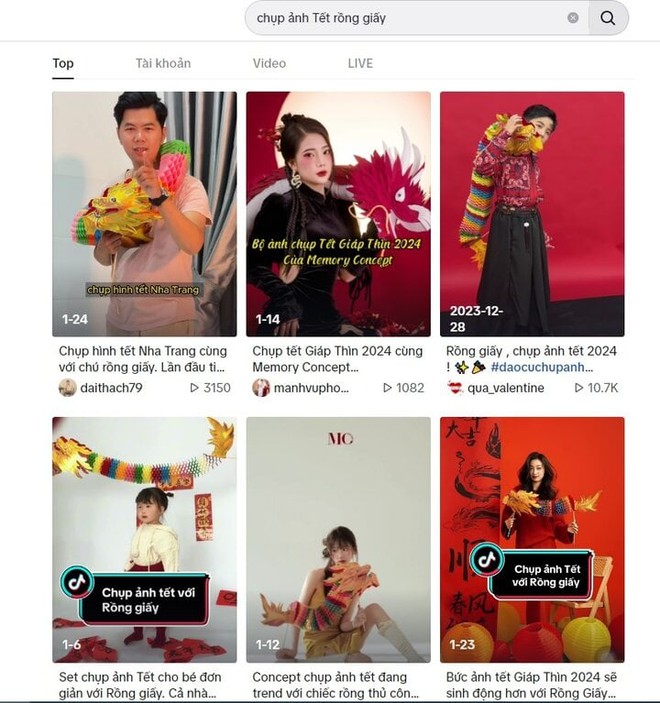
Task: Clear the search query text
Action: tap(573, 18)
